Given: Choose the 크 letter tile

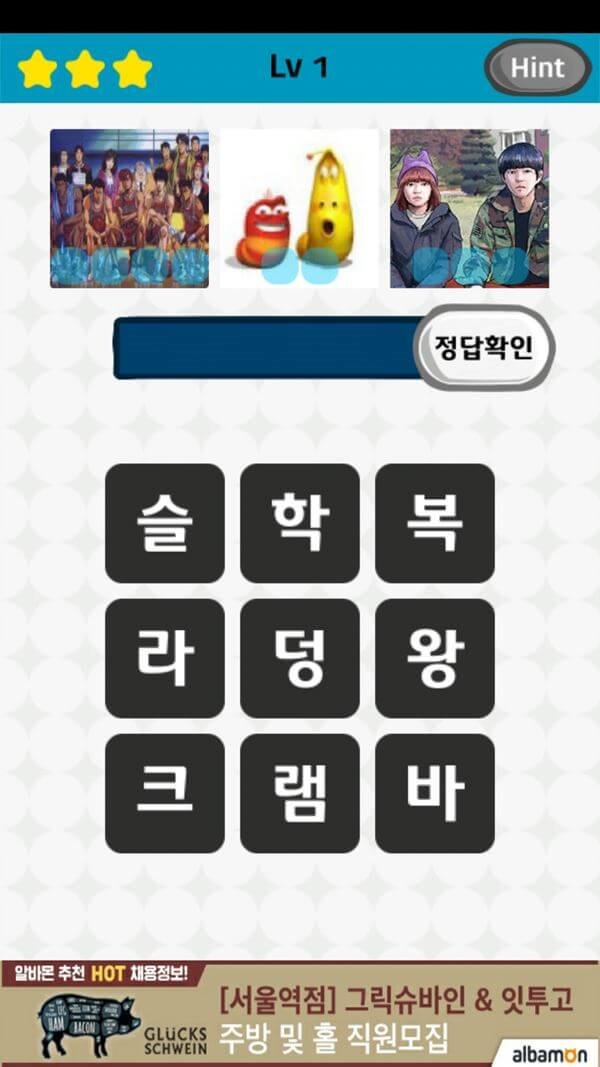Looking at the screenshot, I should [x=165, y=793].
